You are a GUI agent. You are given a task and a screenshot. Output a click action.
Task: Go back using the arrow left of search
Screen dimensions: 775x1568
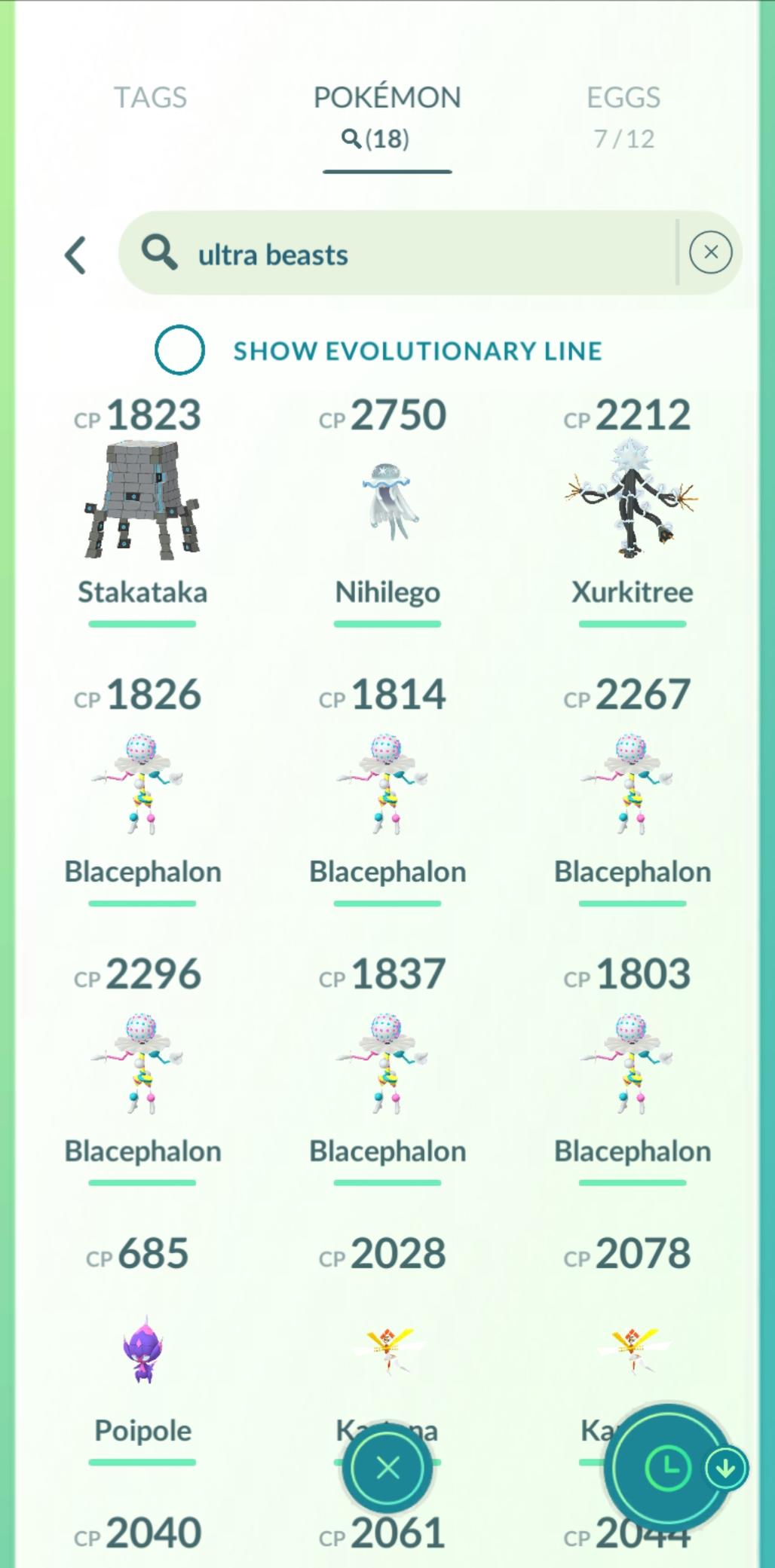[x=75, y=255]
